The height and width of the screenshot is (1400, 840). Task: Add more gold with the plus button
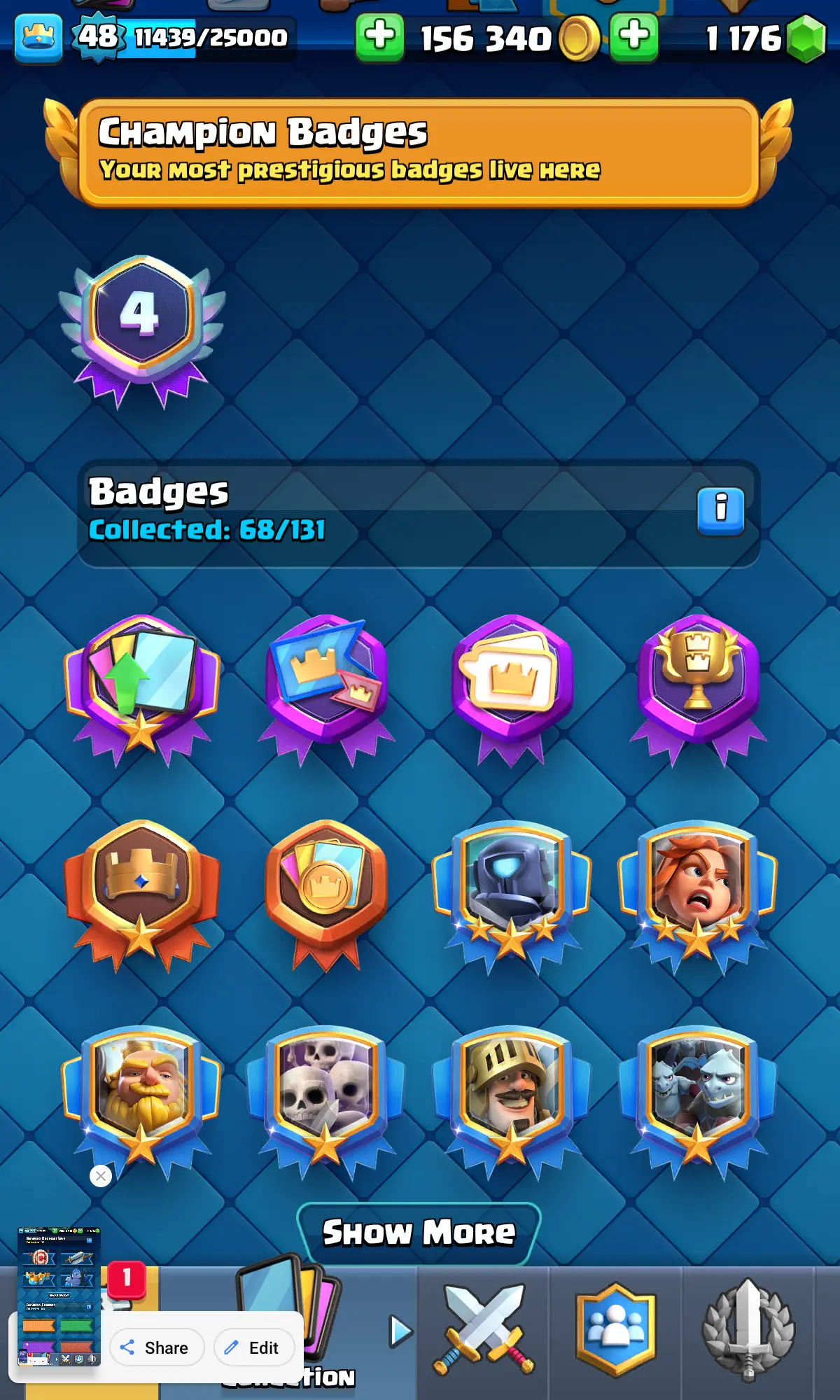point(379,36)
